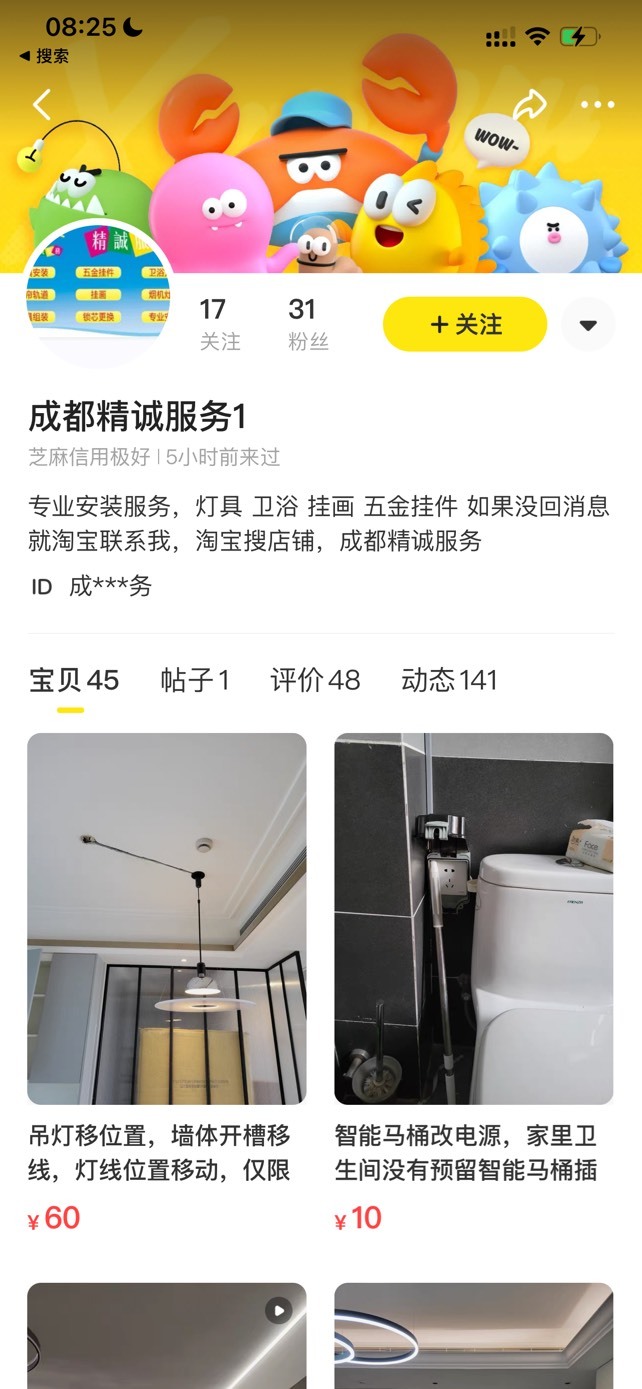The height and width of the screenshot is (1389, 642).
Task: Switch to the 动态 141 tab
Action: [x=449, y=681]
